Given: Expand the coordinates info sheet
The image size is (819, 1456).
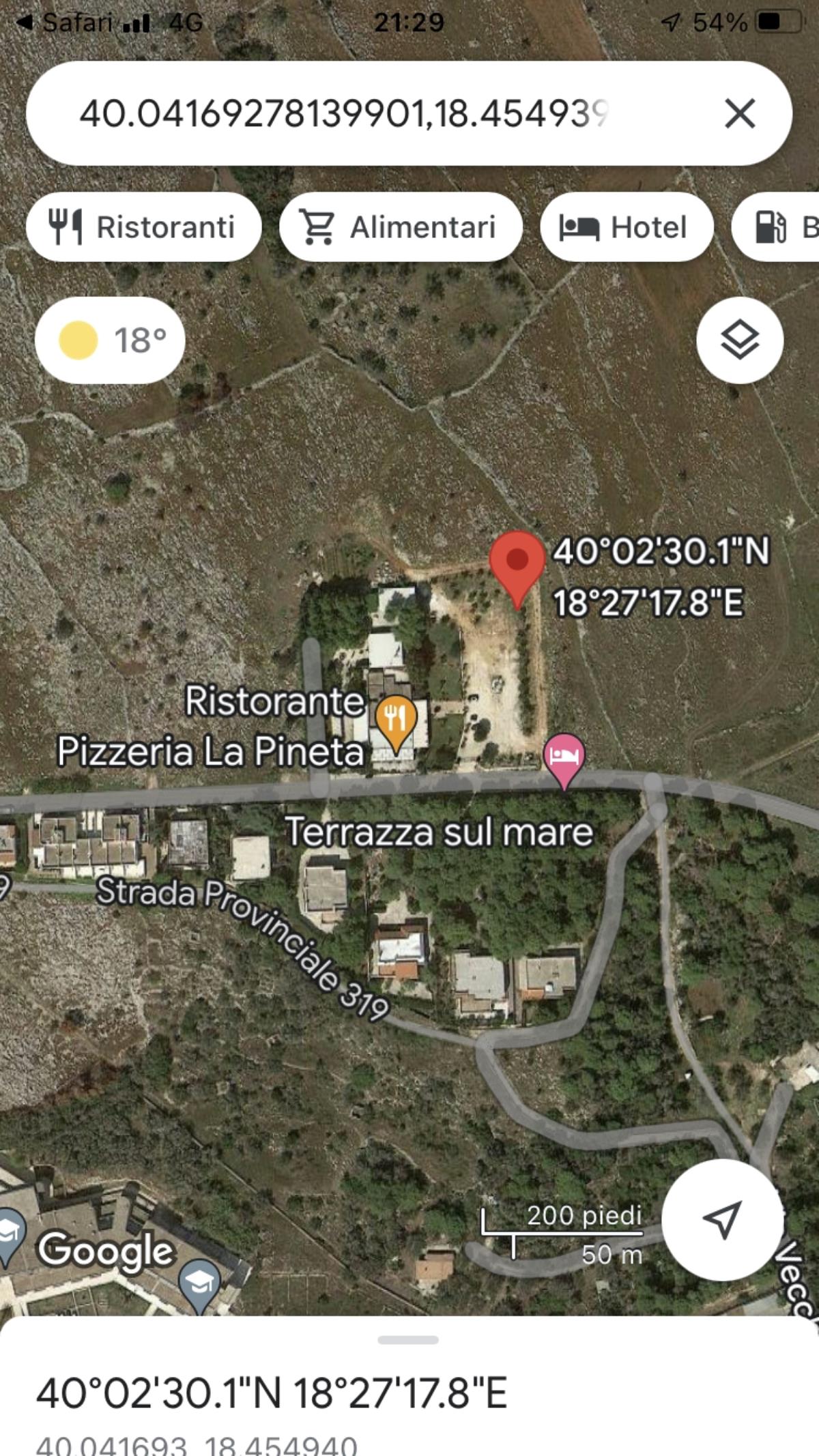Looking at the screenshot, I should (408, 1340).
